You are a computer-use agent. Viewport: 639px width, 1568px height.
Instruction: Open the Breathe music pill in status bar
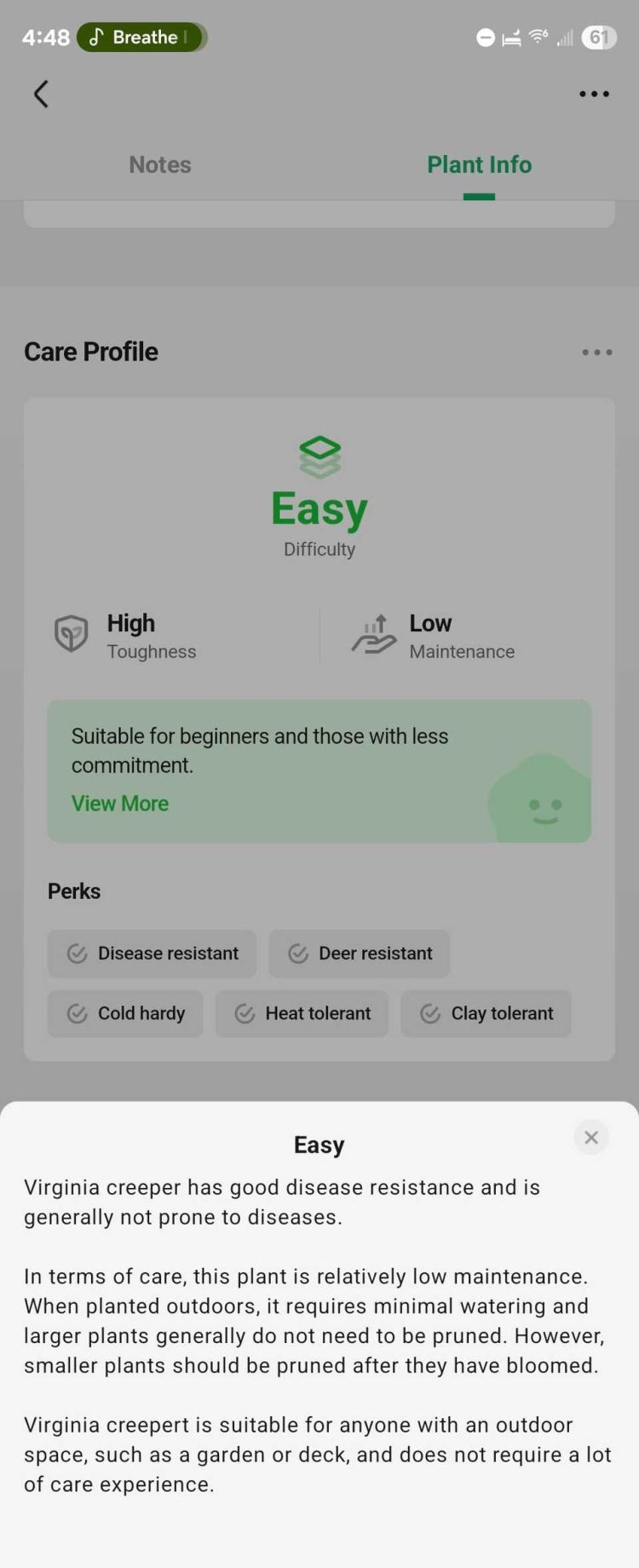point(141,37)
